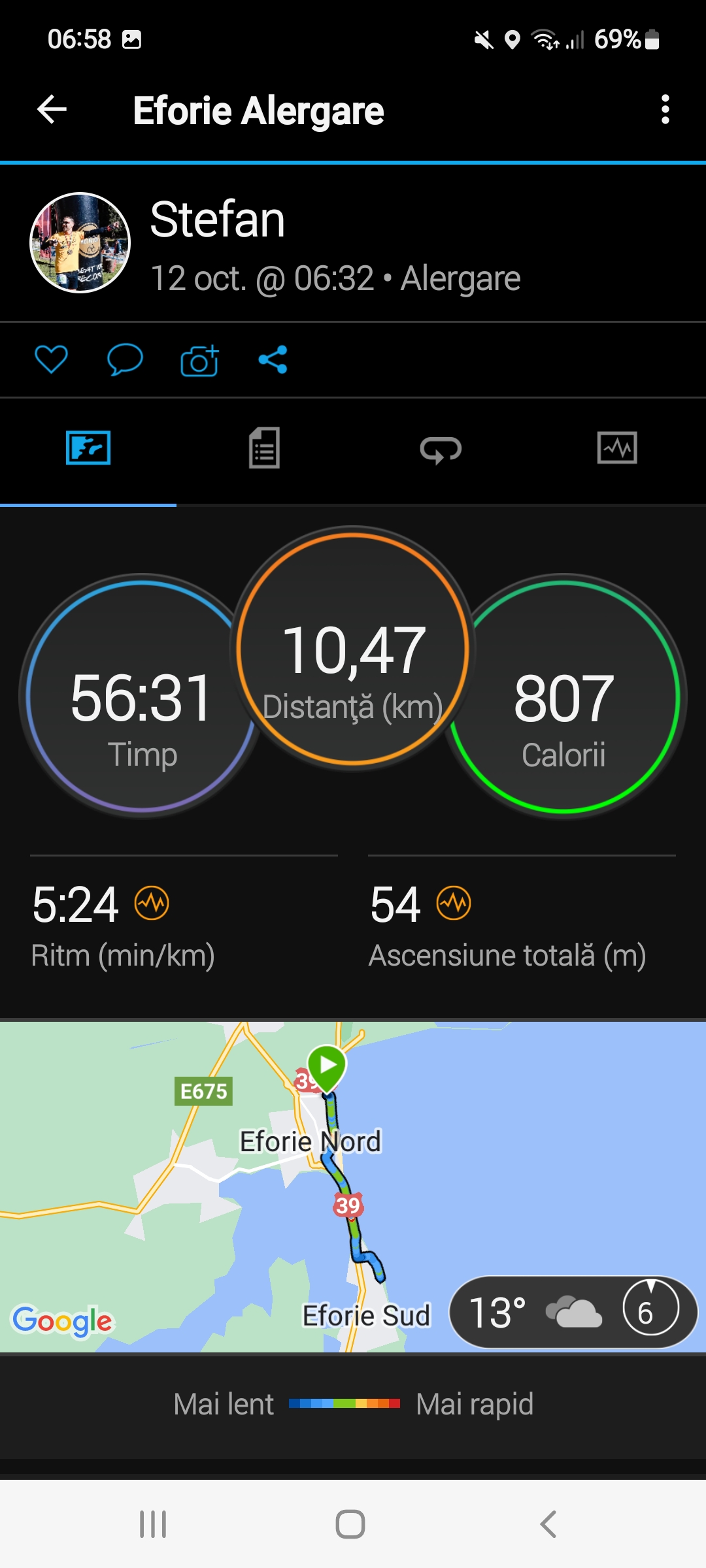Open recent apps from the navigation bar
This screenshot has height=1568, width=706.
point(153,1524)
